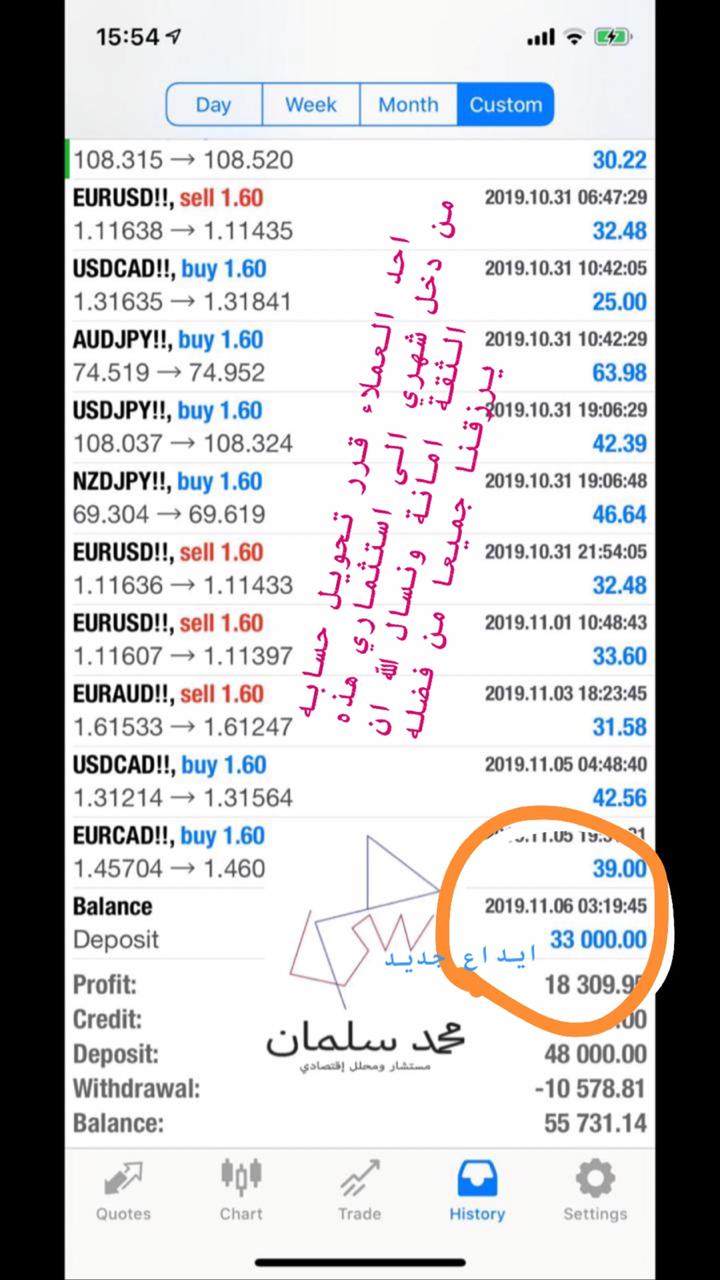Open the Settings tab
The width and height of the screenshot is (720, 1280).
pyautogui.click(x=595, y=1190)
